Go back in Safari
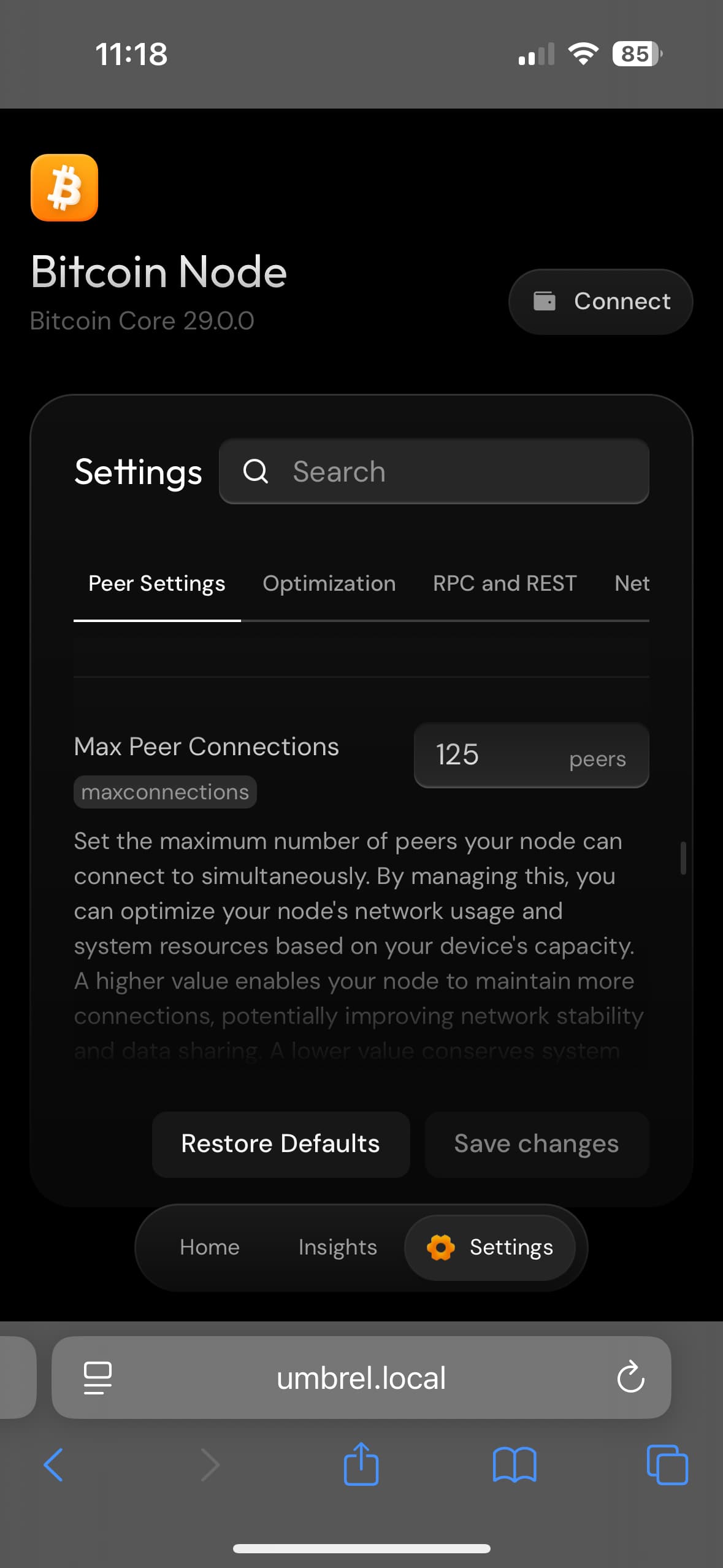The width and height of the screenshot is (723, 1568). tap(54, 1465)
